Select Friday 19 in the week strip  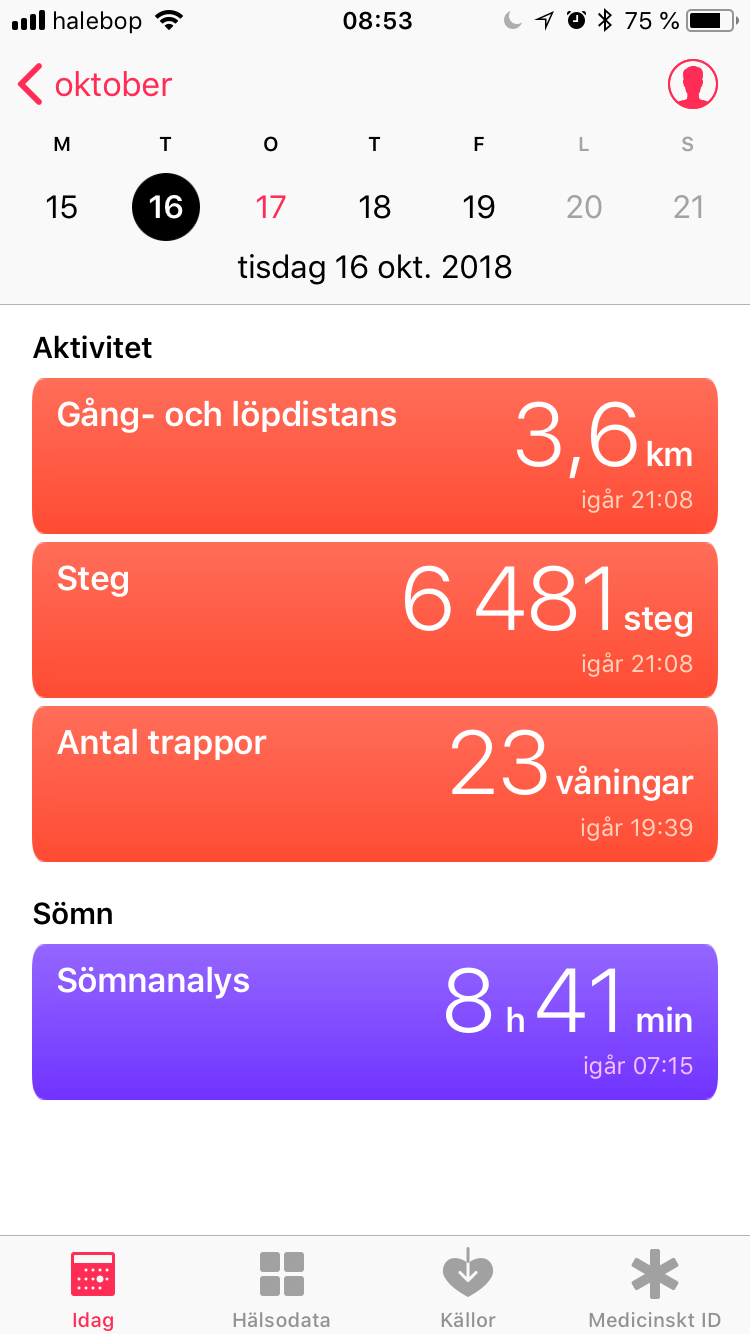click(x=478, y=207)
